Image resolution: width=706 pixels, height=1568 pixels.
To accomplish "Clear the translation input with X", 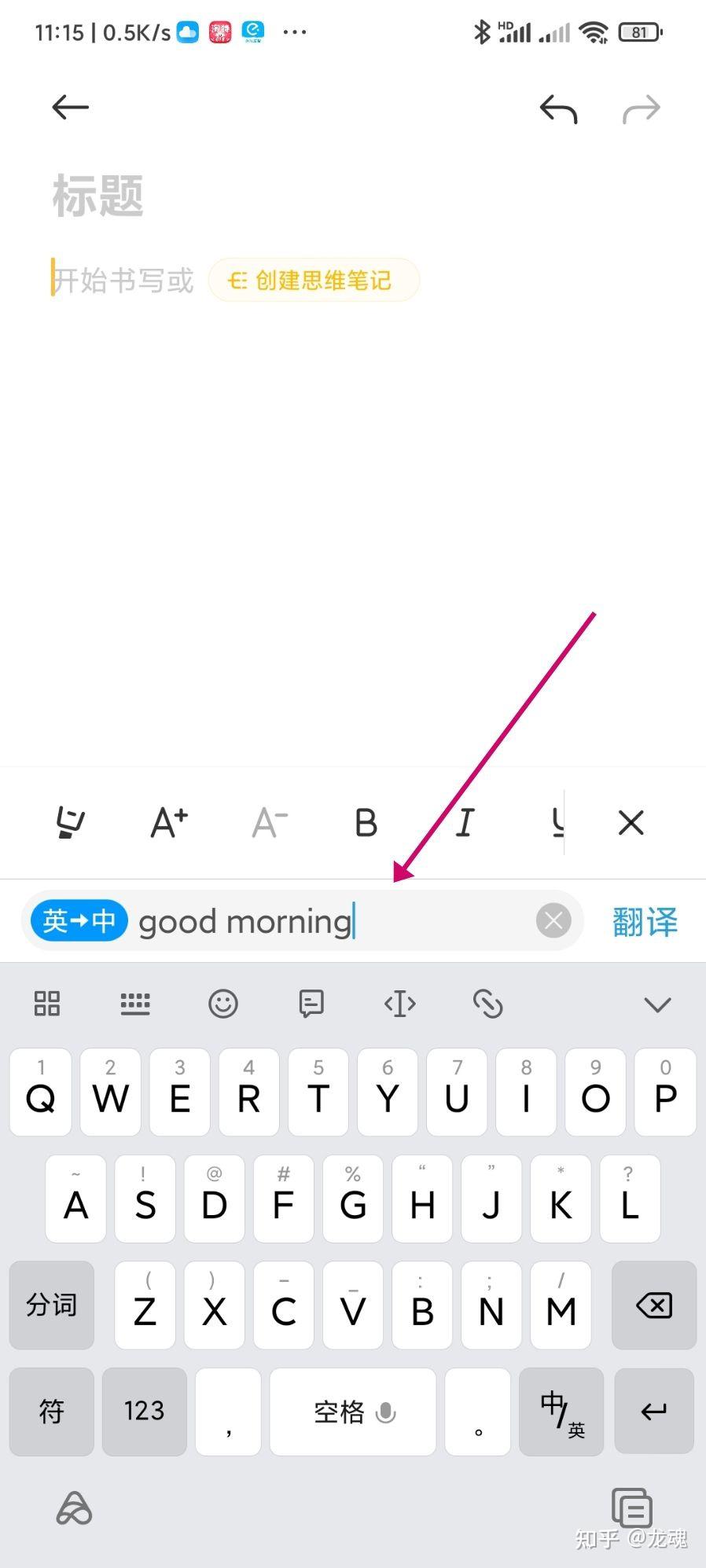I will pyautogui.click(x=553, y=920).
